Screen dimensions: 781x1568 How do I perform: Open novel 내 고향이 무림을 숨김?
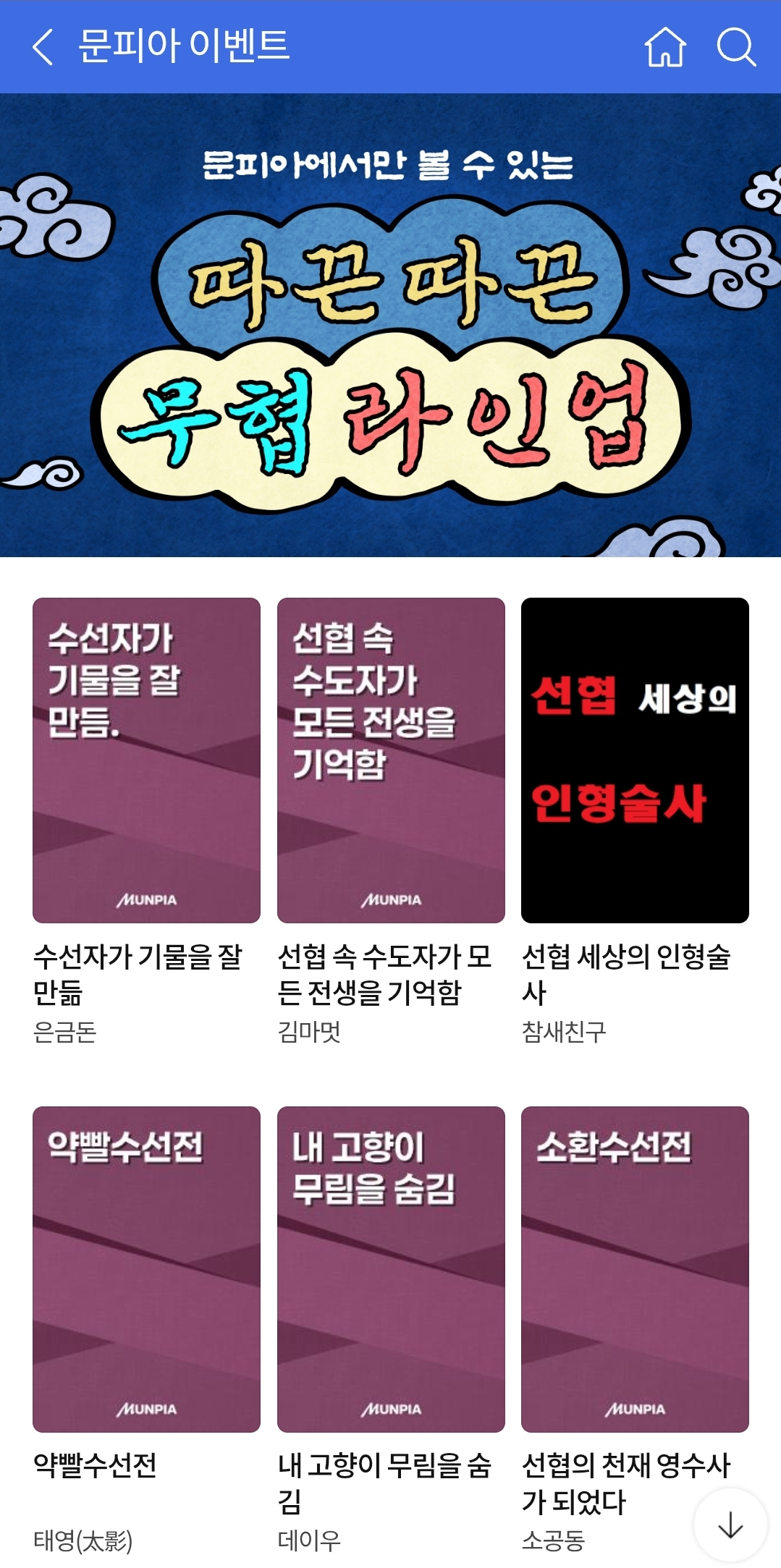(391, 1268)
